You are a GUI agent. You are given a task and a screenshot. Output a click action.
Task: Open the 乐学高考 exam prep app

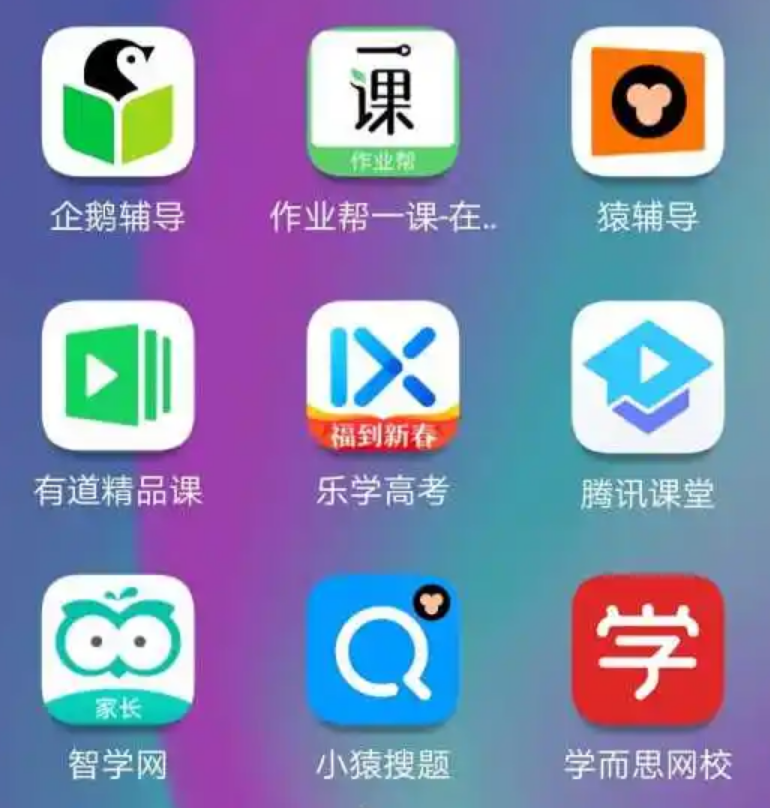384,375
